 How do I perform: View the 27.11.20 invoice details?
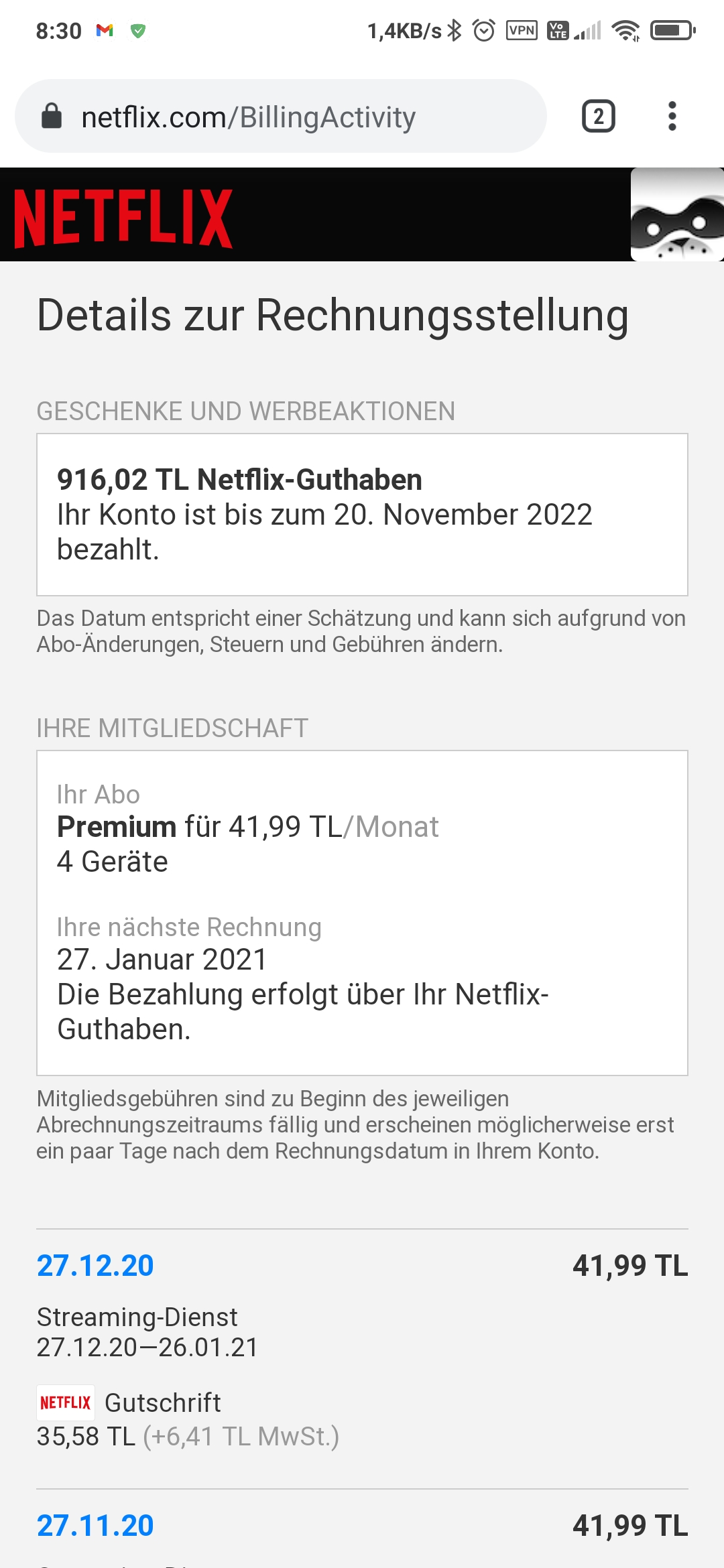(95, 1526)
